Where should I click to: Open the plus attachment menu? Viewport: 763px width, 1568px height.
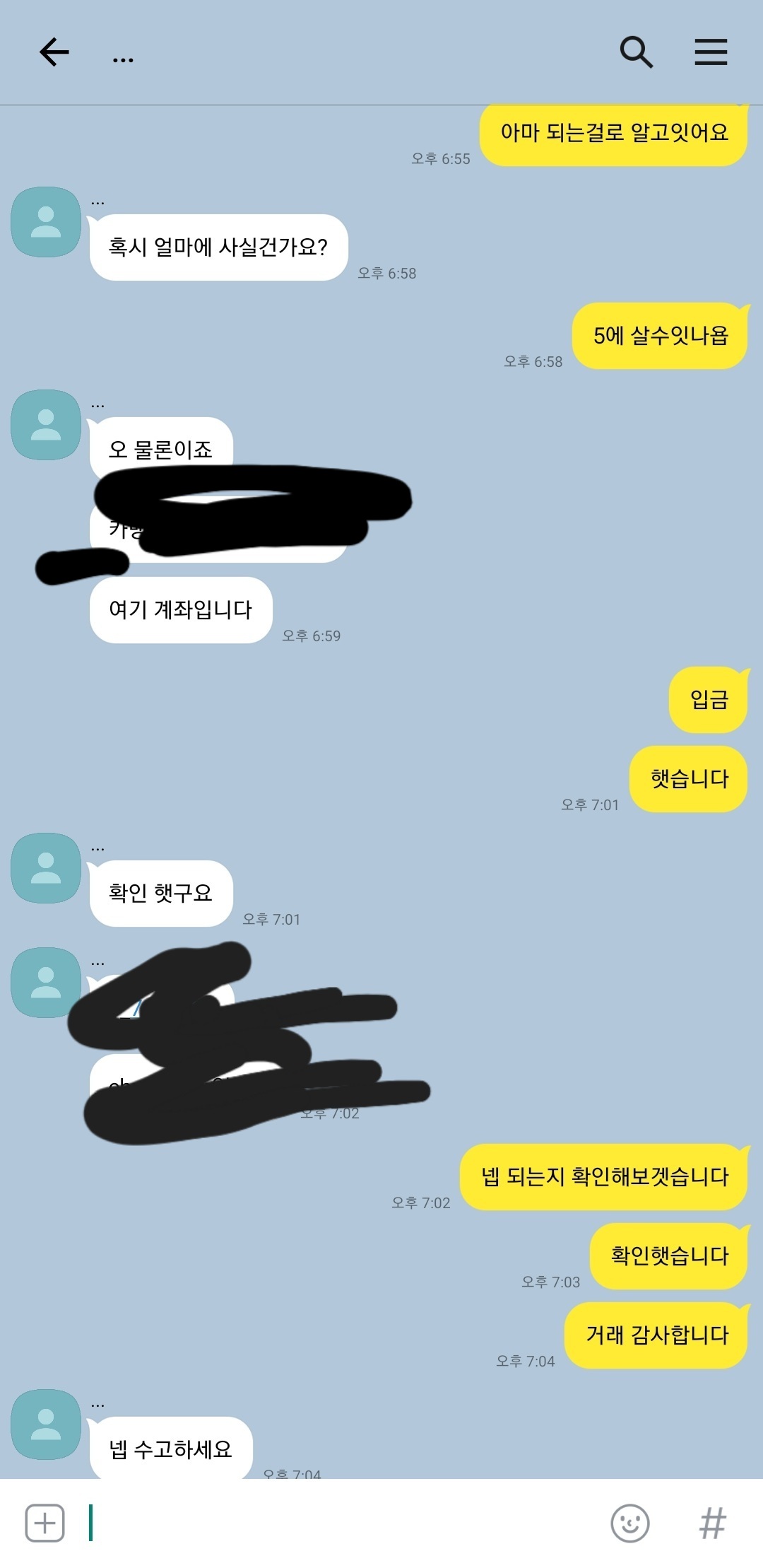[45, 1523]
